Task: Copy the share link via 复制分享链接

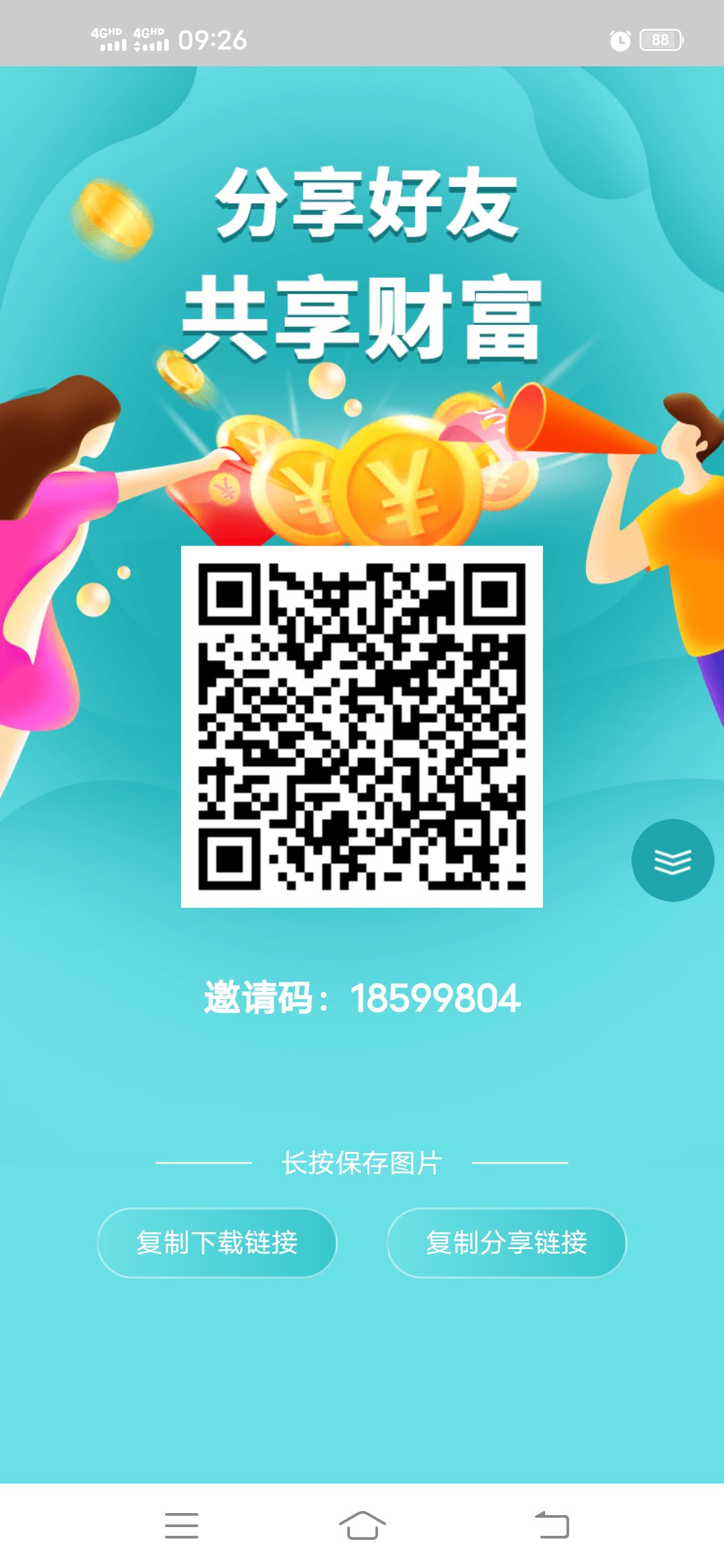Action: [x=506, y=1243]
